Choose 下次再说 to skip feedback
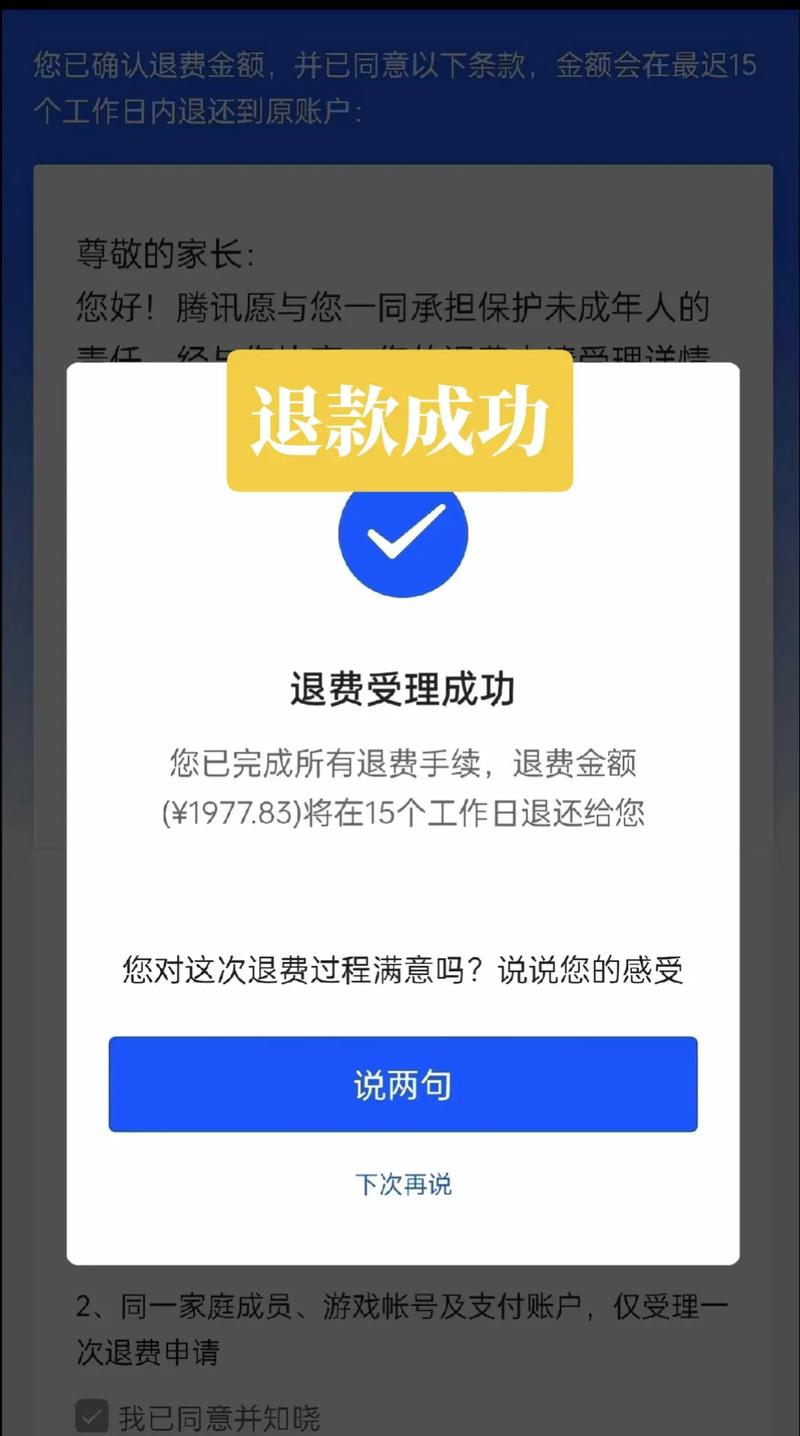800x1436 pixels. pyautogui.click(x=402, y=1184)
